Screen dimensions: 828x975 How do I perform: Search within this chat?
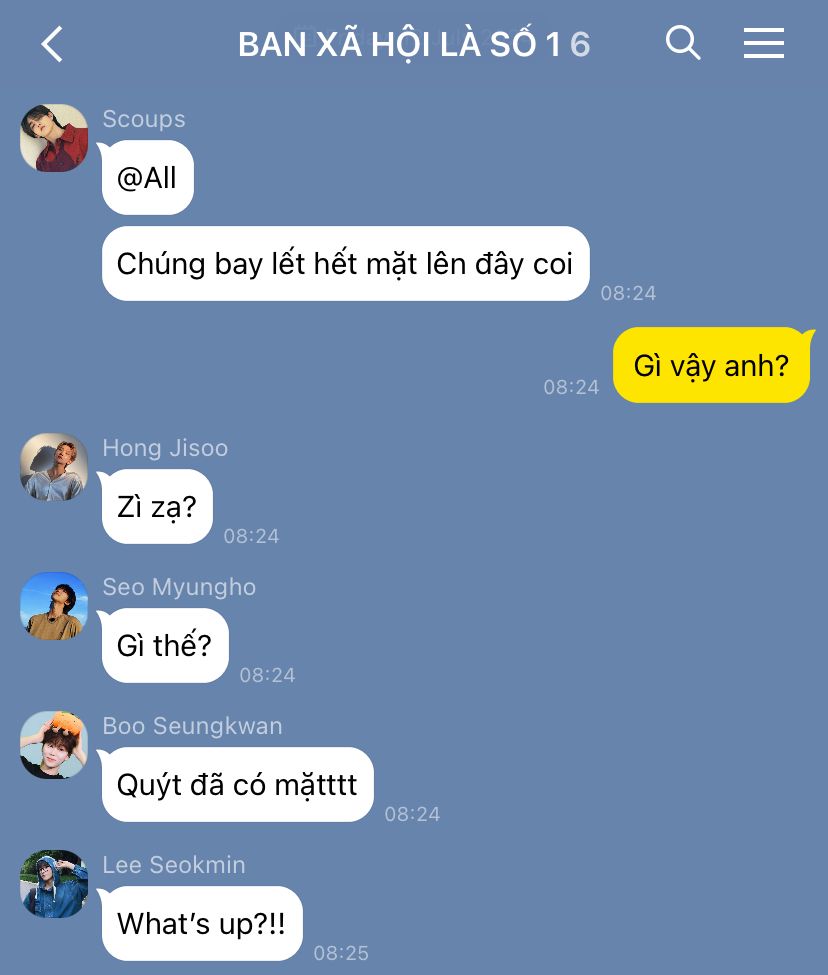pyautogui.click(x=683, y=43)
